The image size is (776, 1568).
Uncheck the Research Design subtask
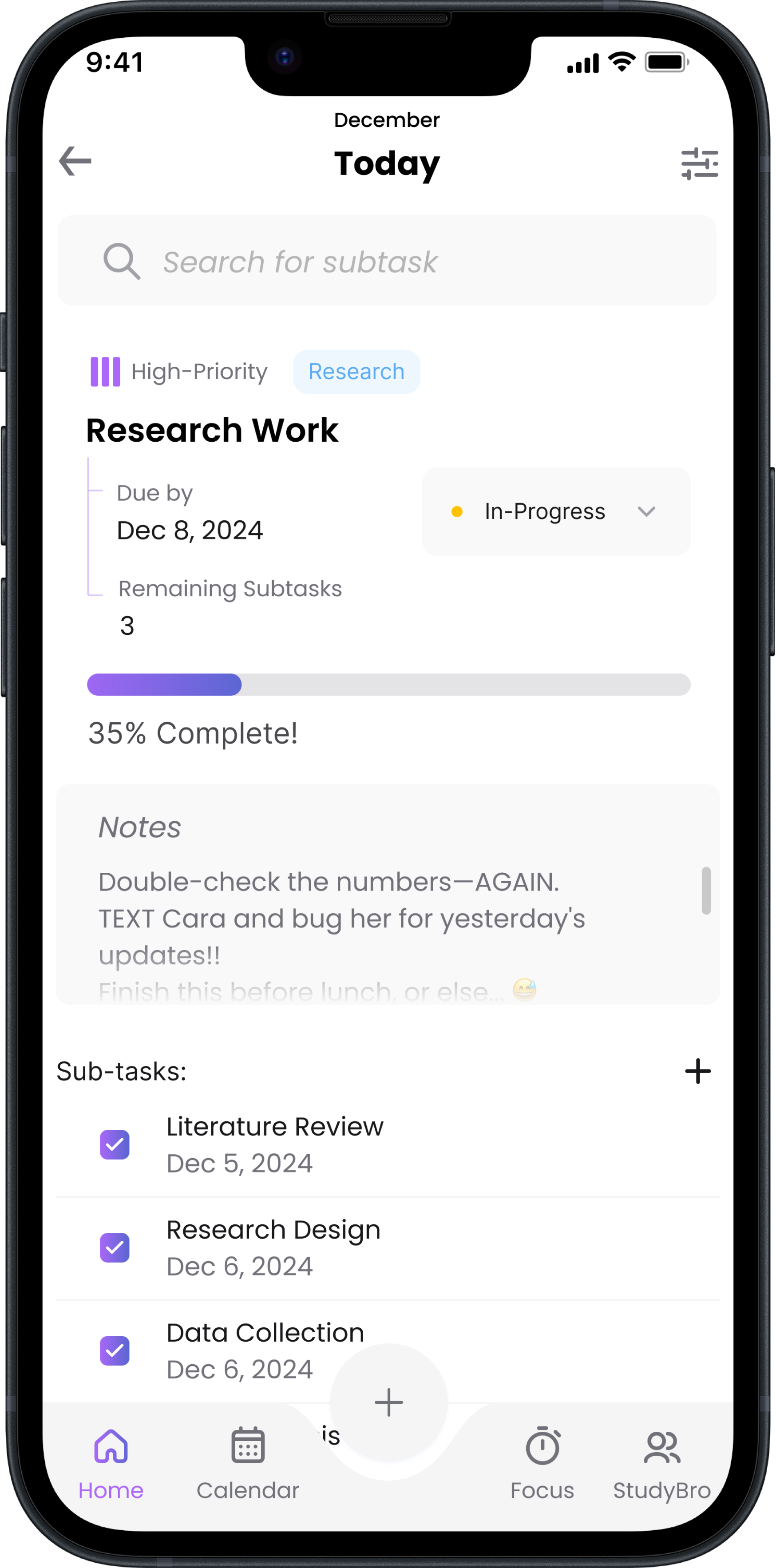pyautogui.click(x=115, y=1248)
